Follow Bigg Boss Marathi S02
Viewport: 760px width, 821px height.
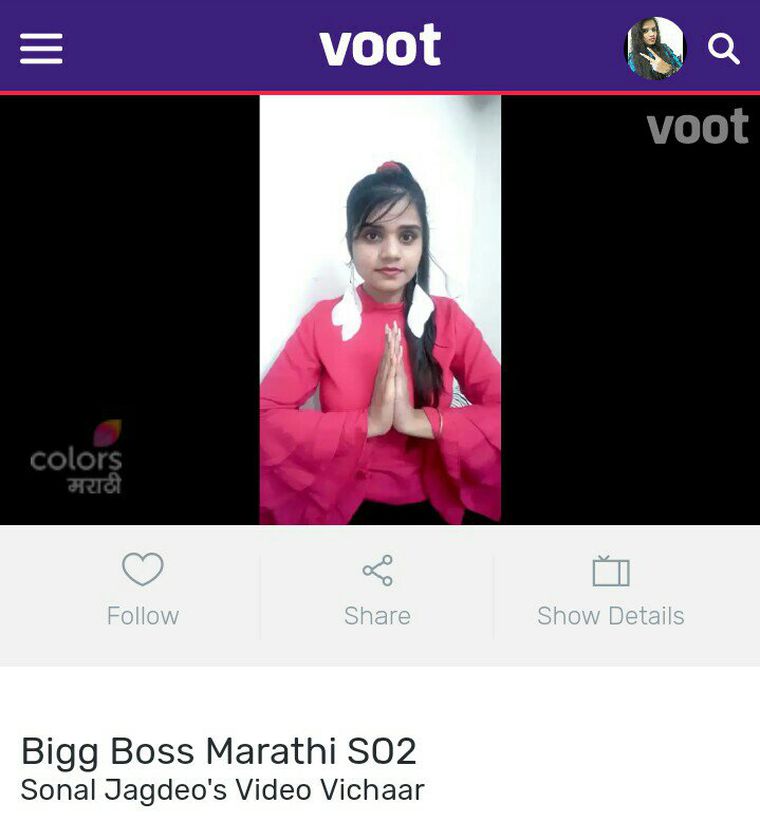click(x=142, y=591)
